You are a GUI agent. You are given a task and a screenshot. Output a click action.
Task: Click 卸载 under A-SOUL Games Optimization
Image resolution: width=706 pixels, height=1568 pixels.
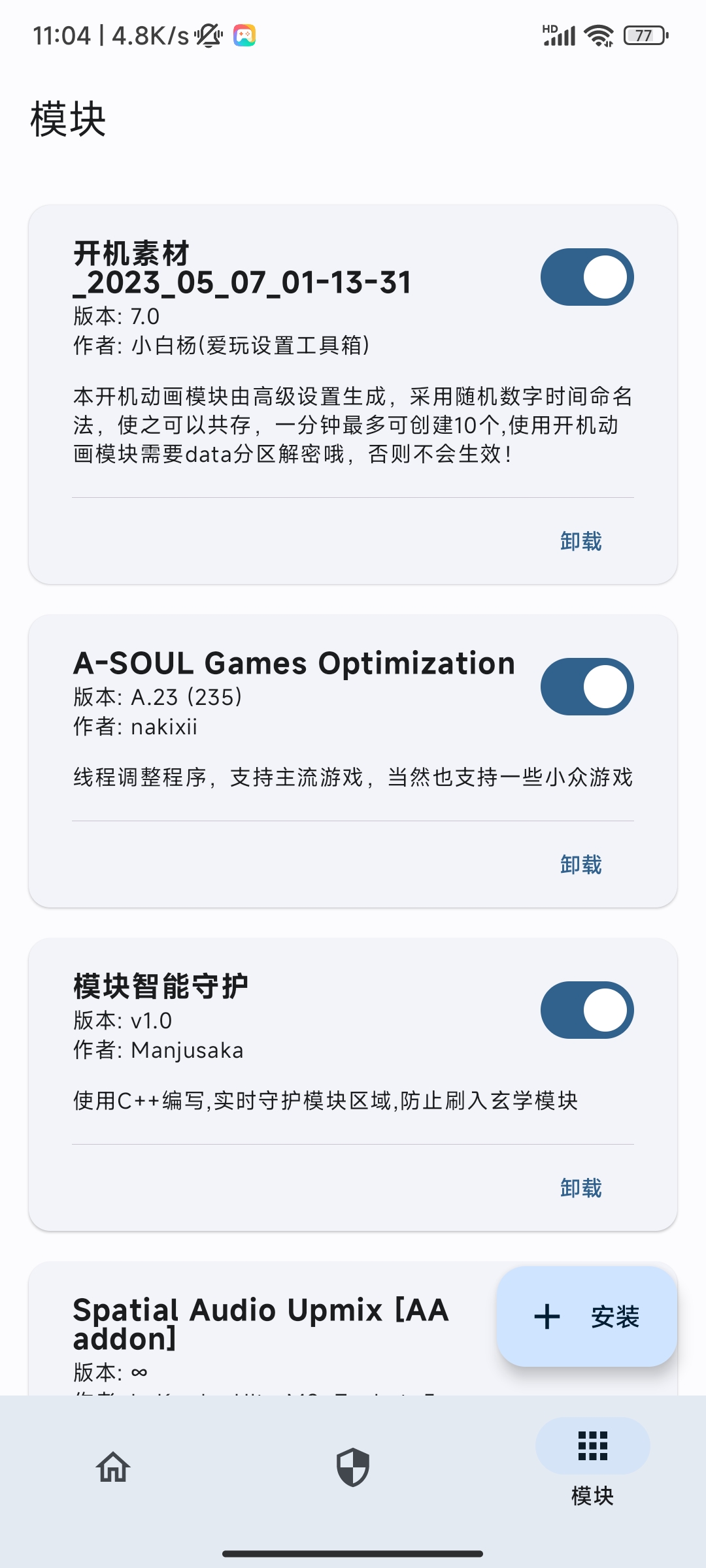point(580,864)
